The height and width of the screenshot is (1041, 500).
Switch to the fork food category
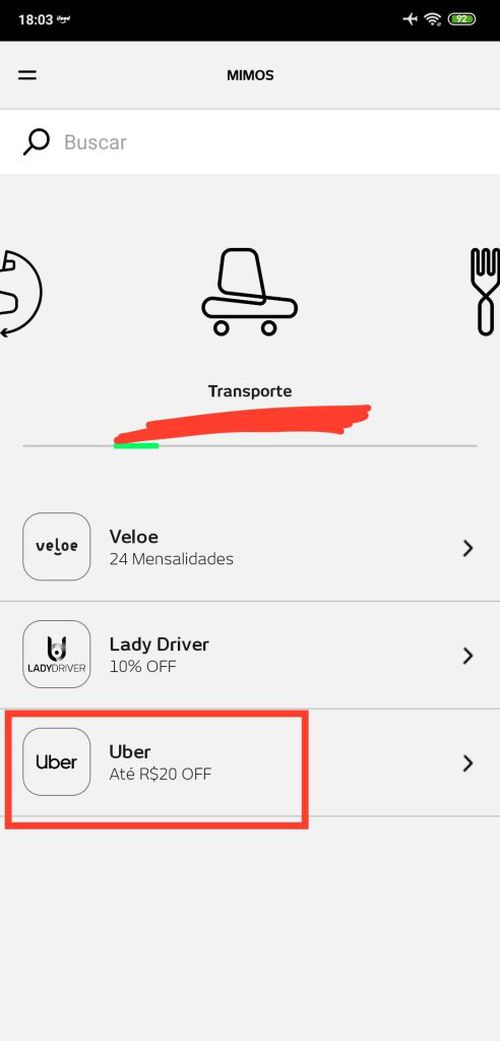(x=485, y=292)
